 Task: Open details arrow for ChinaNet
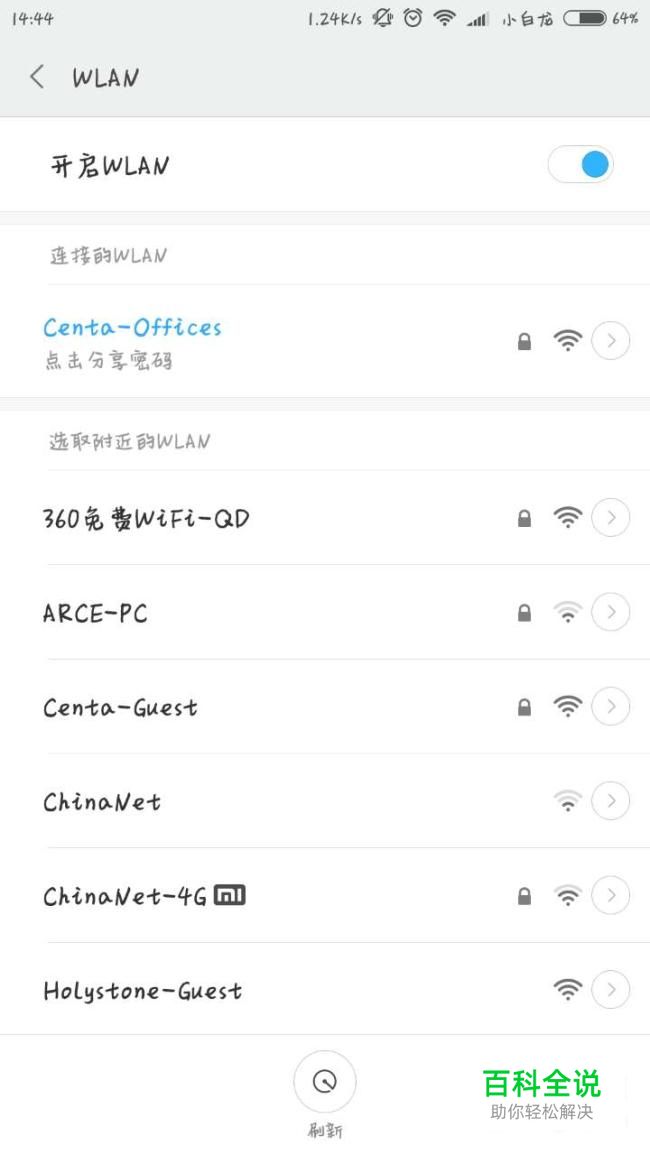(x=610, y=801)
